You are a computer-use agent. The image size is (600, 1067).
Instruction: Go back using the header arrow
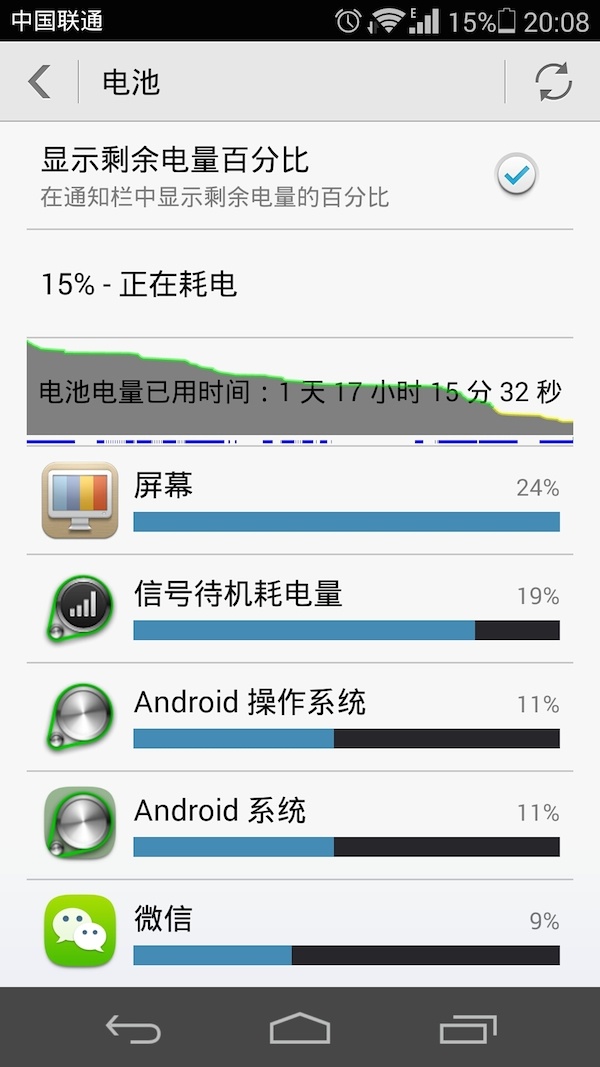[x=39, y=82]
